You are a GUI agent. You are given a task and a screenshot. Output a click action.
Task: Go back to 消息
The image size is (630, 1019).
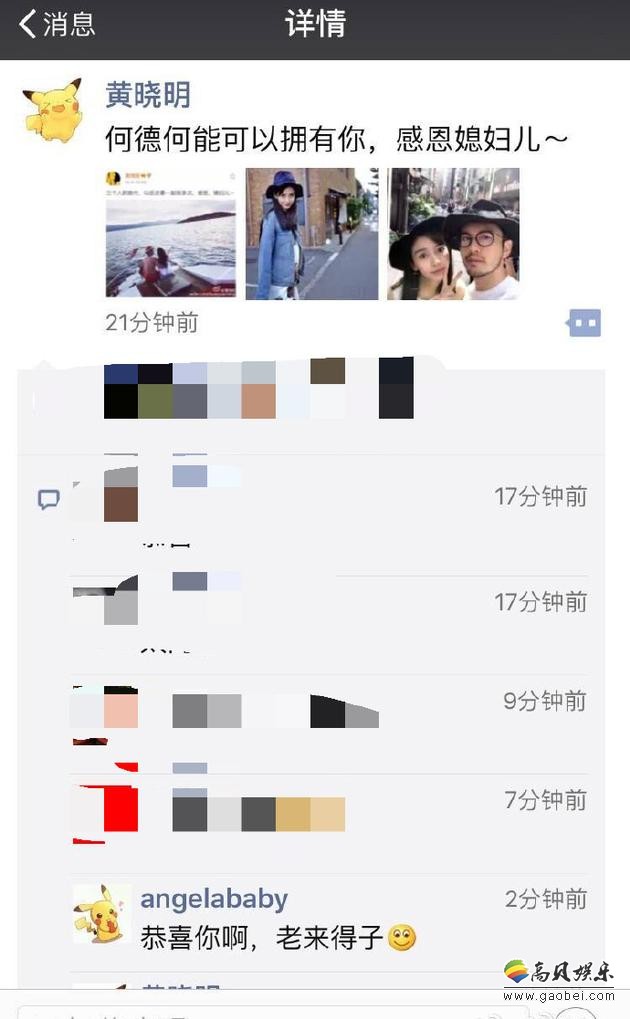(57, 24)
